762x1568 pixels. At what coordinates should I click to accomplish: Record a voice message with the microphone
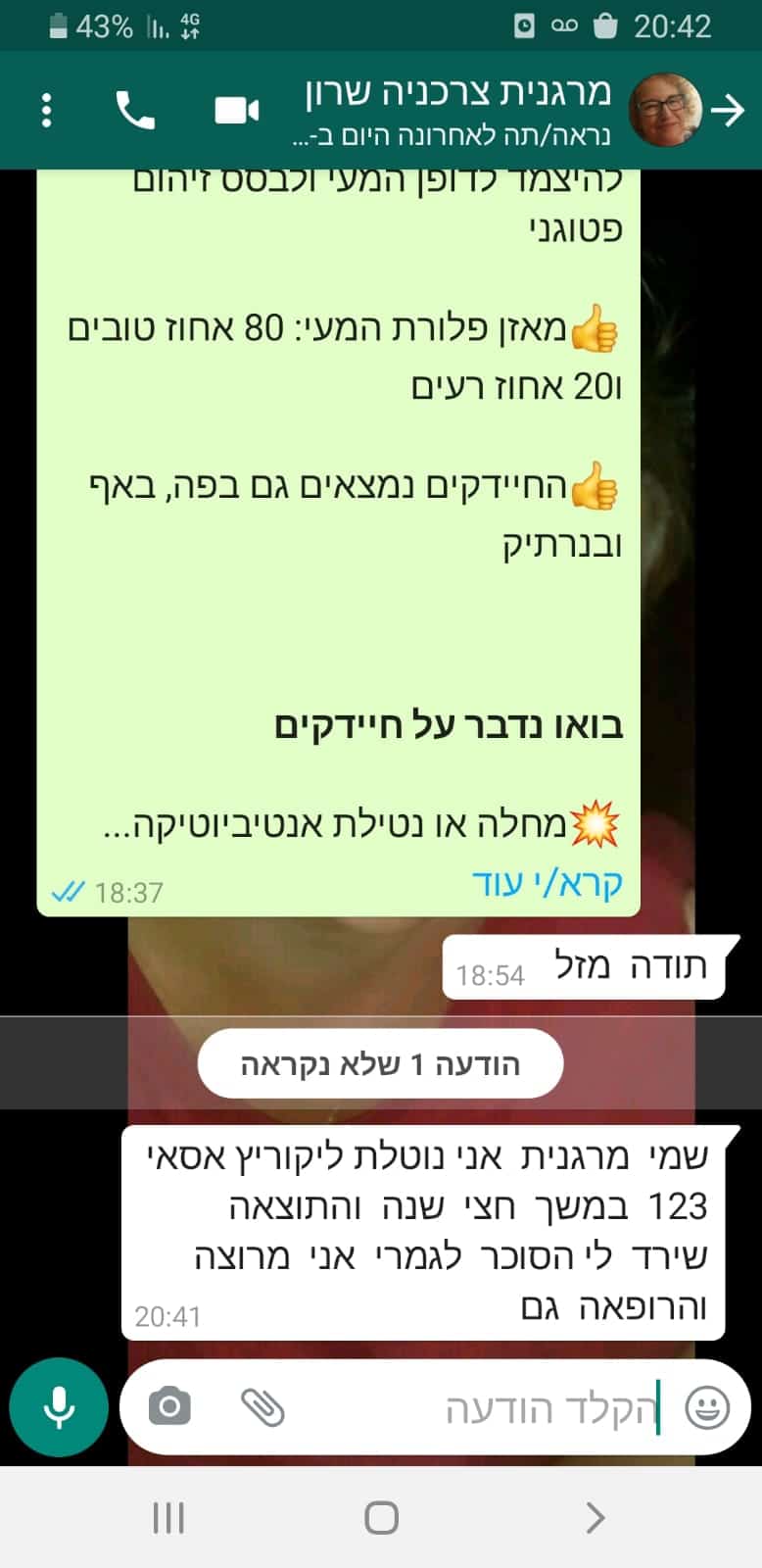tap(59, 1407)
